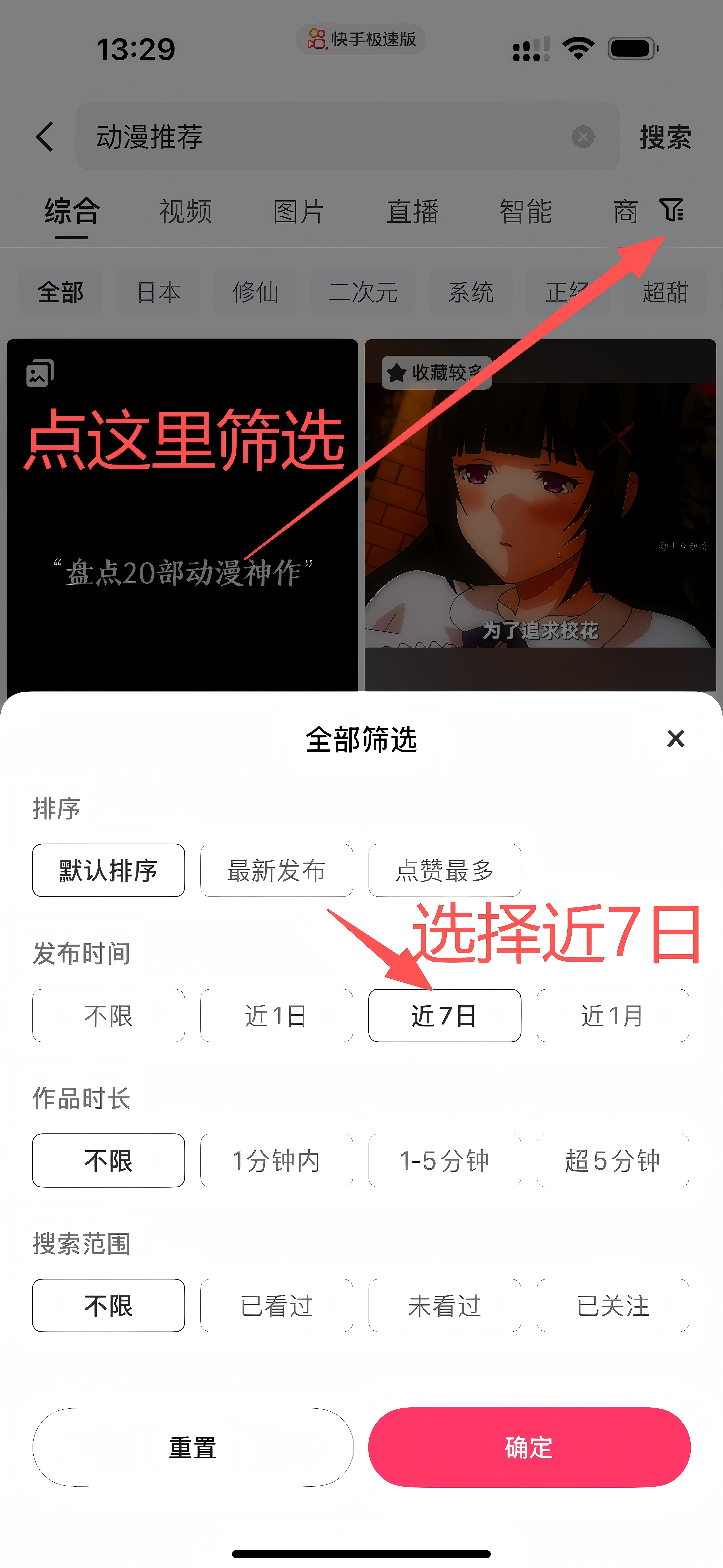Filter videos to 1-5分钟
The height and width of the screenshot is (1568, 723).
coord(444,1160)
